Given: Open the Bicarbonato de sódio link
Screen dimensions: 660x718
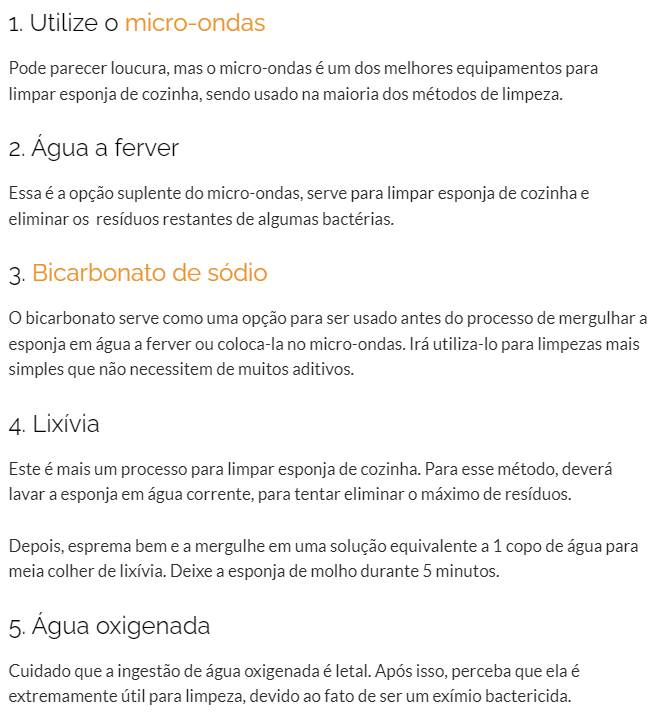Looking at the screenshot, I should [149, 273].
